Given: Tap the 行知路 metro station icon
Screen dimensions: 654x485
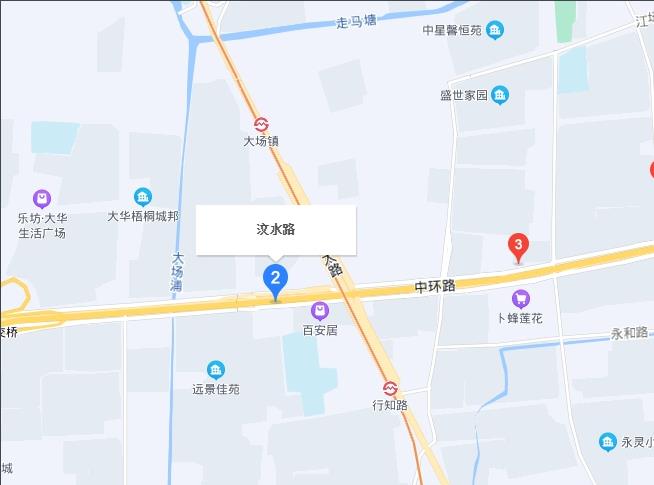Looking at the screenshot, I should [390, 387].
